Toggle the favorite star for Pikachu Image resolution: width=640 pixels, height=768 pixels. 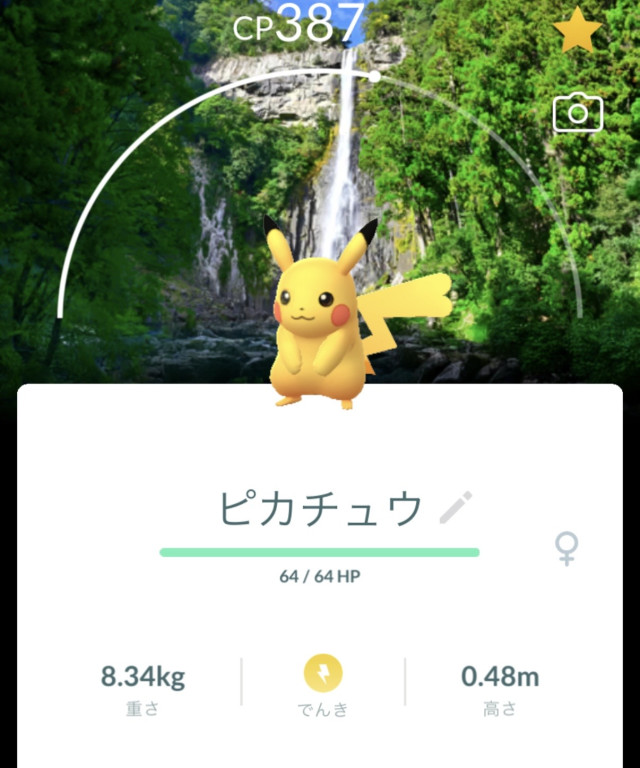tap(577, 34)
